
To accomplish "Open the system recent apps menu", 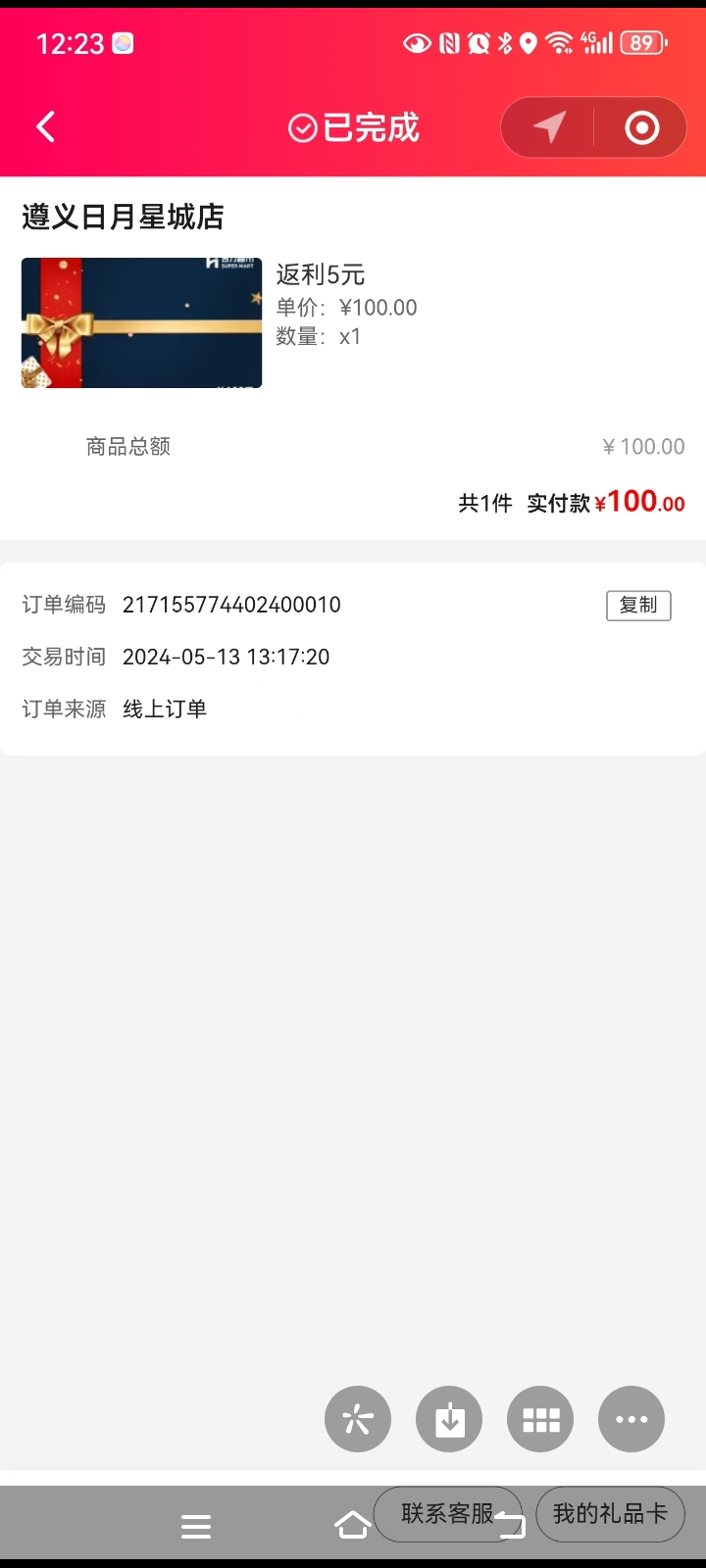I will [x=196, y=1526].
